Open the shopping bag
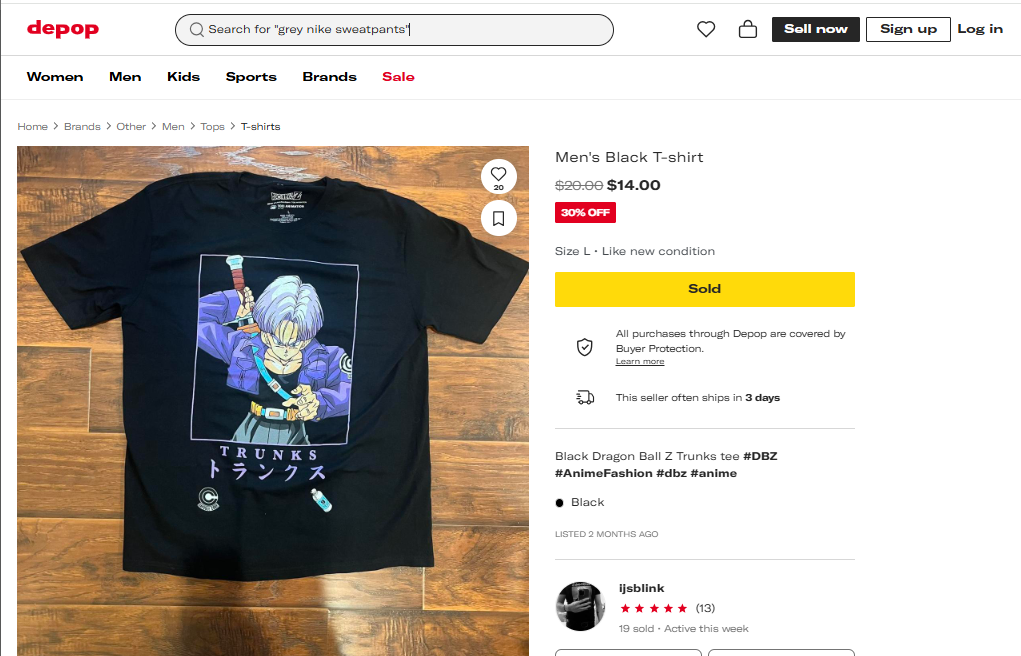 click(747, 29)
